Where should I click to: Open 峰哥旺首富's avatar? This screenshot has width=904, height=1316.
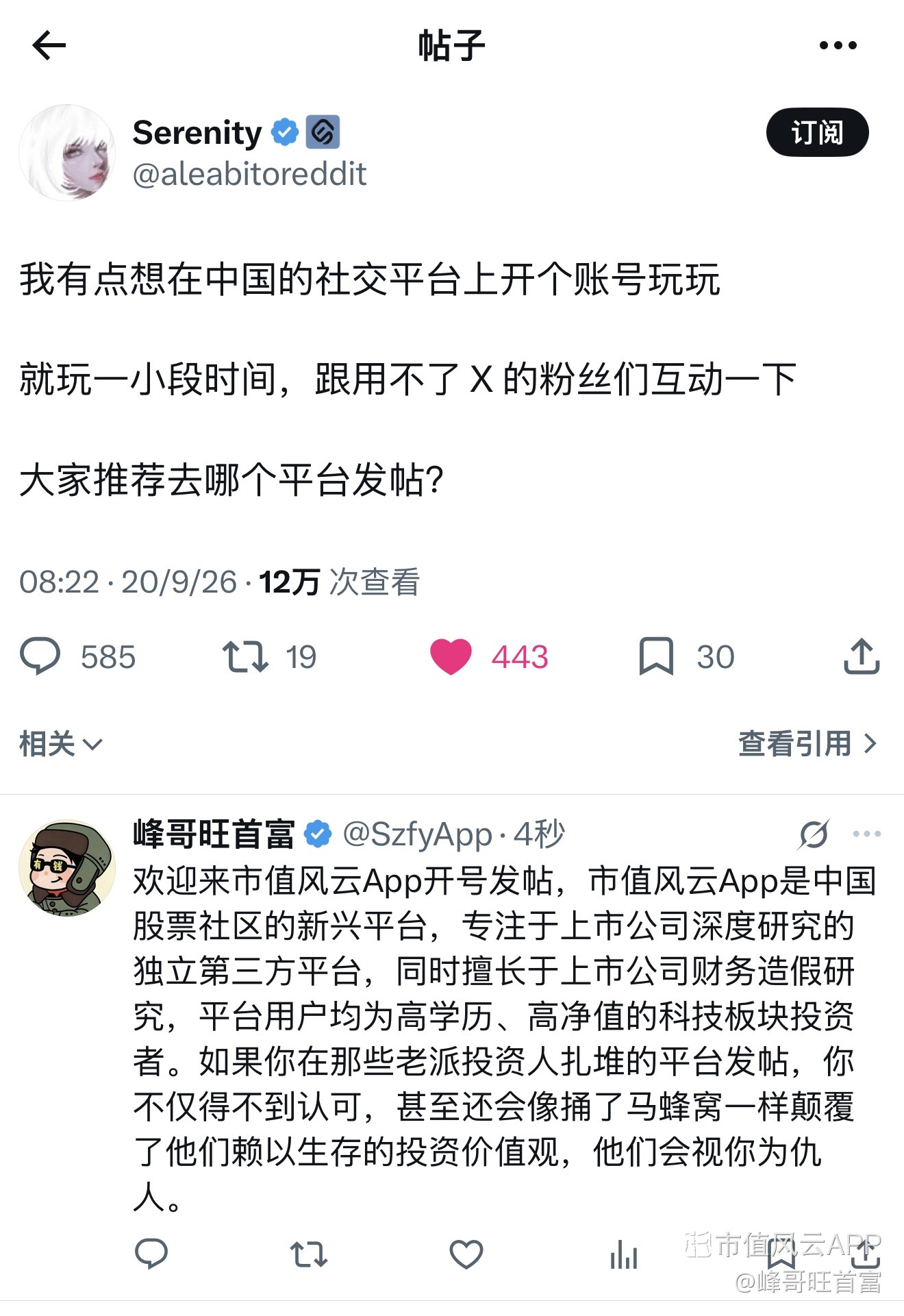point(67,868)
